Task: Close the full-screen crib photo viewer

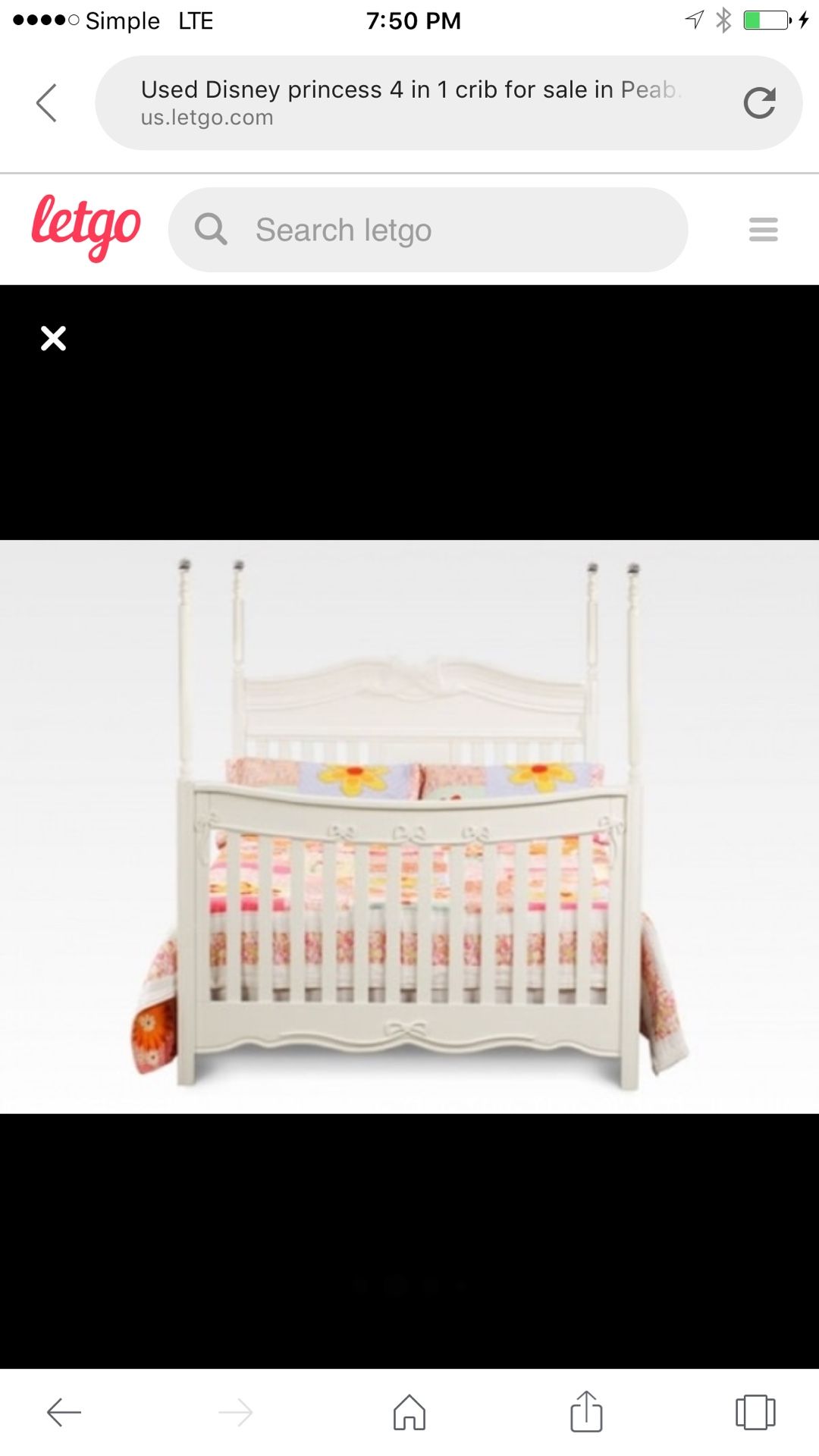Action: point(53,338)
